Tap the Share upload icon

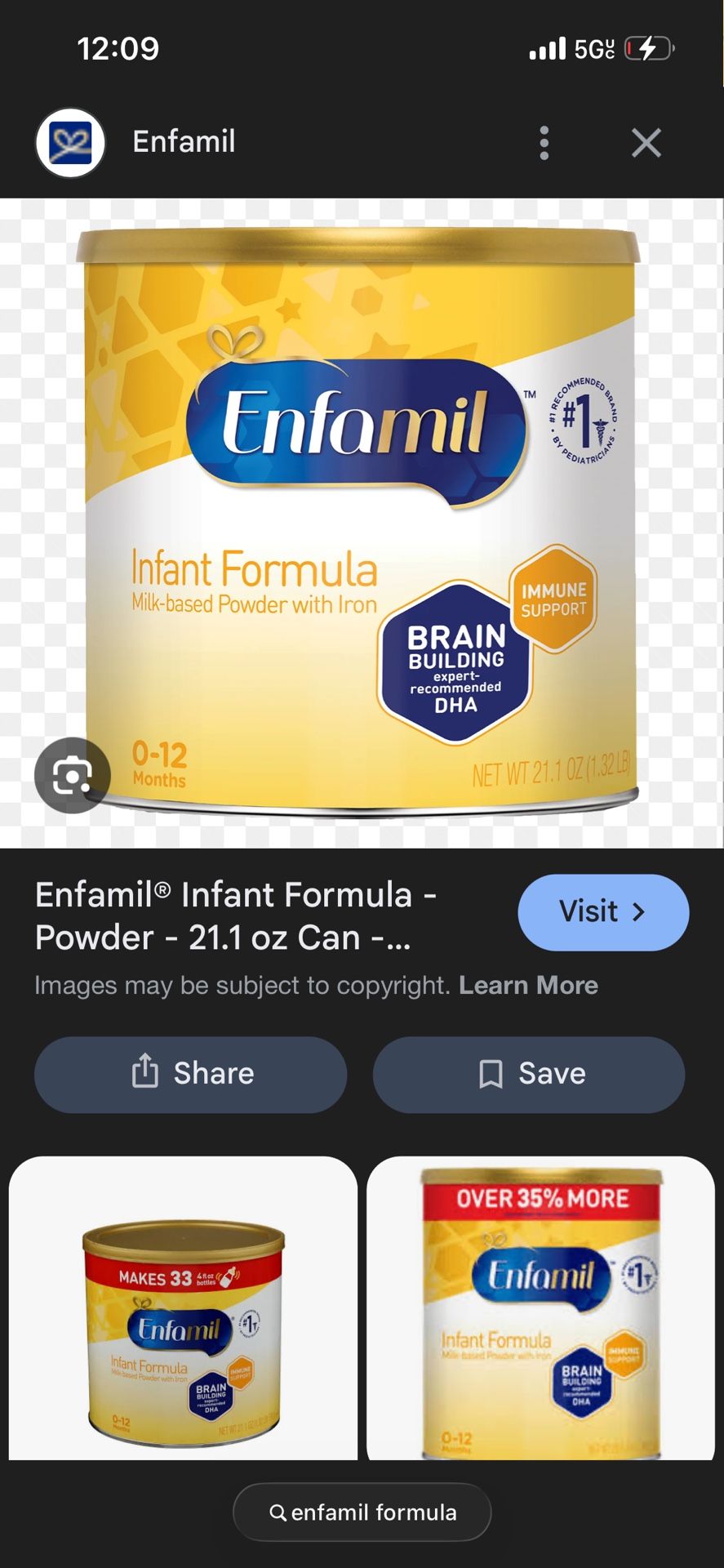click(147, 1074)
